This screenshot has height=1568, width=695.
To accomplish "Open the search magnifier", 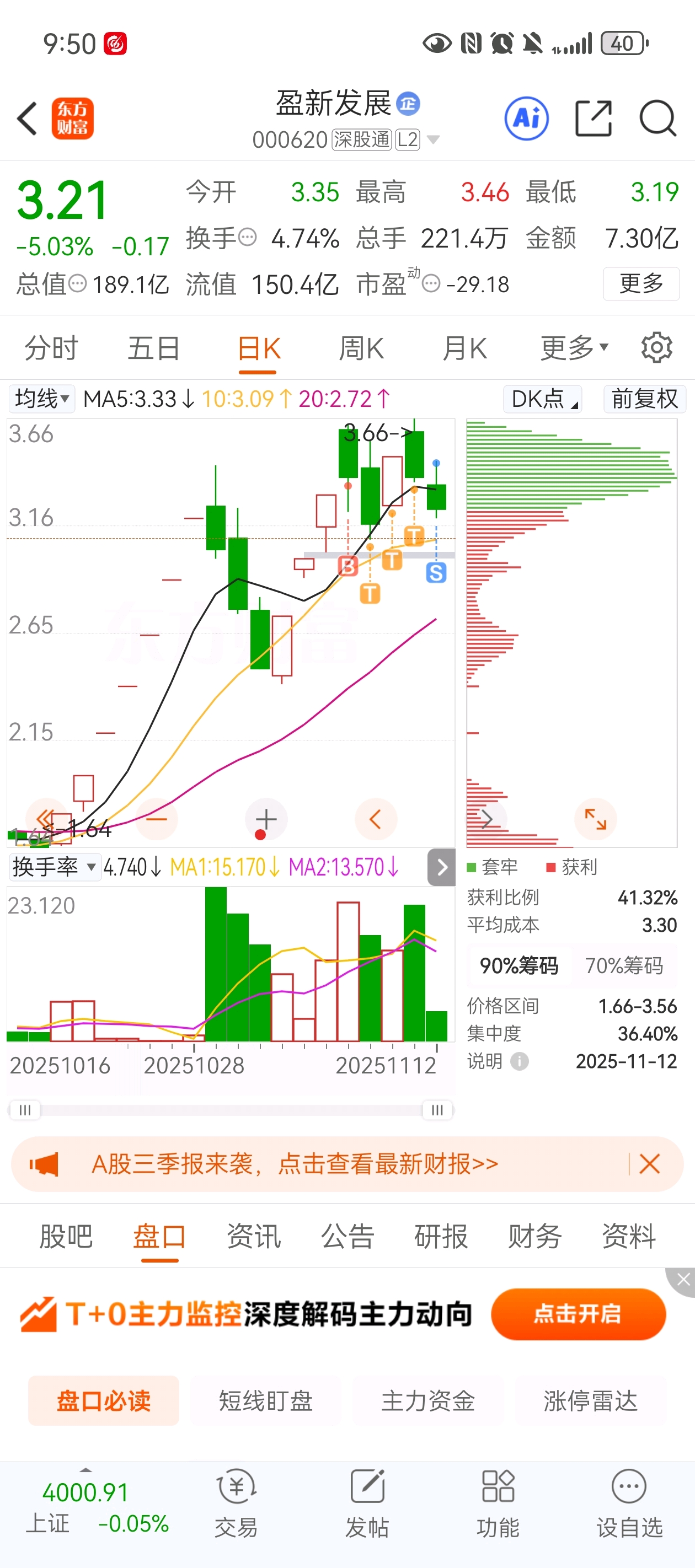I will (658, 118).
